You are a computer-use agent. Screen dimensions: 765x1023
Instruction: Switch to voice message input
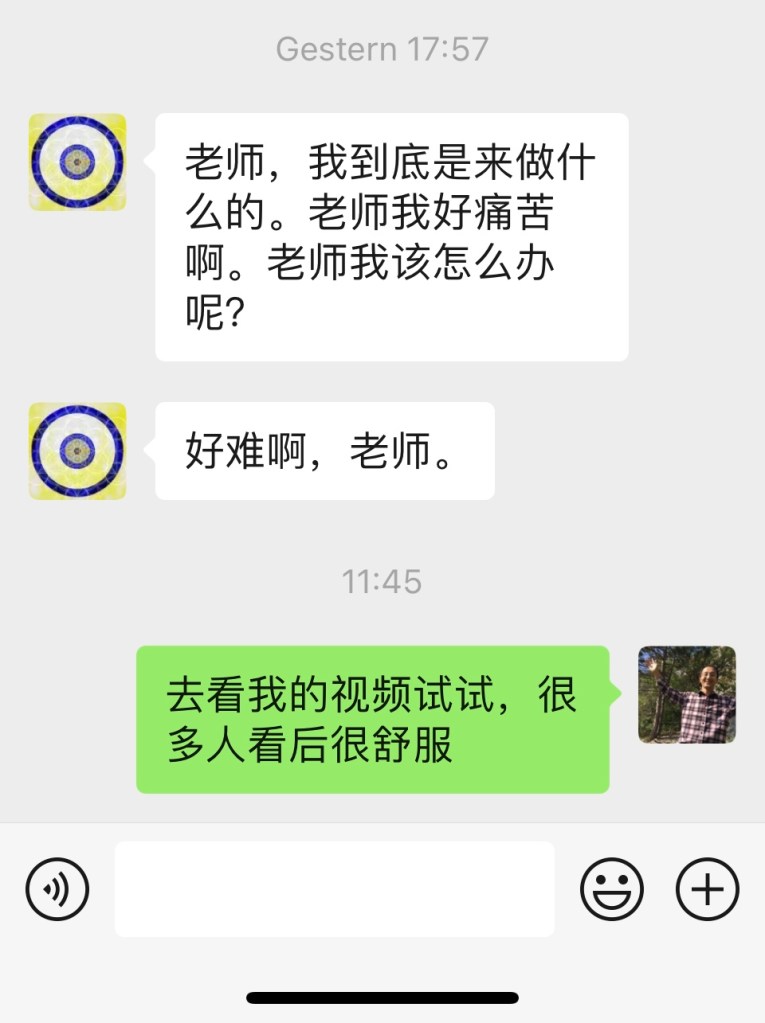click(57, 889)
